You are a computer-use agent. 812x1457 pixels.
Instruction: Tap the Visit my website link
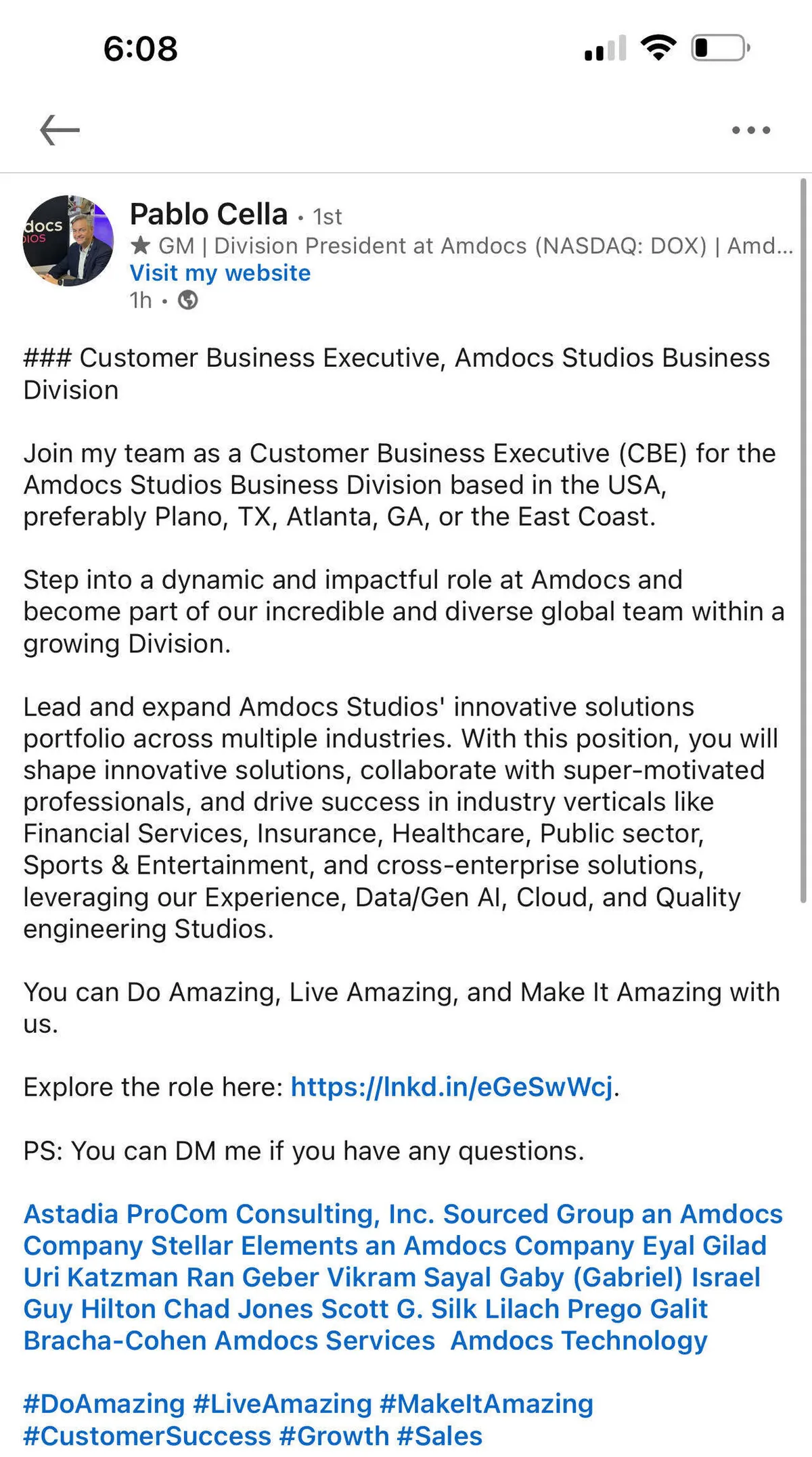point(220,273)
